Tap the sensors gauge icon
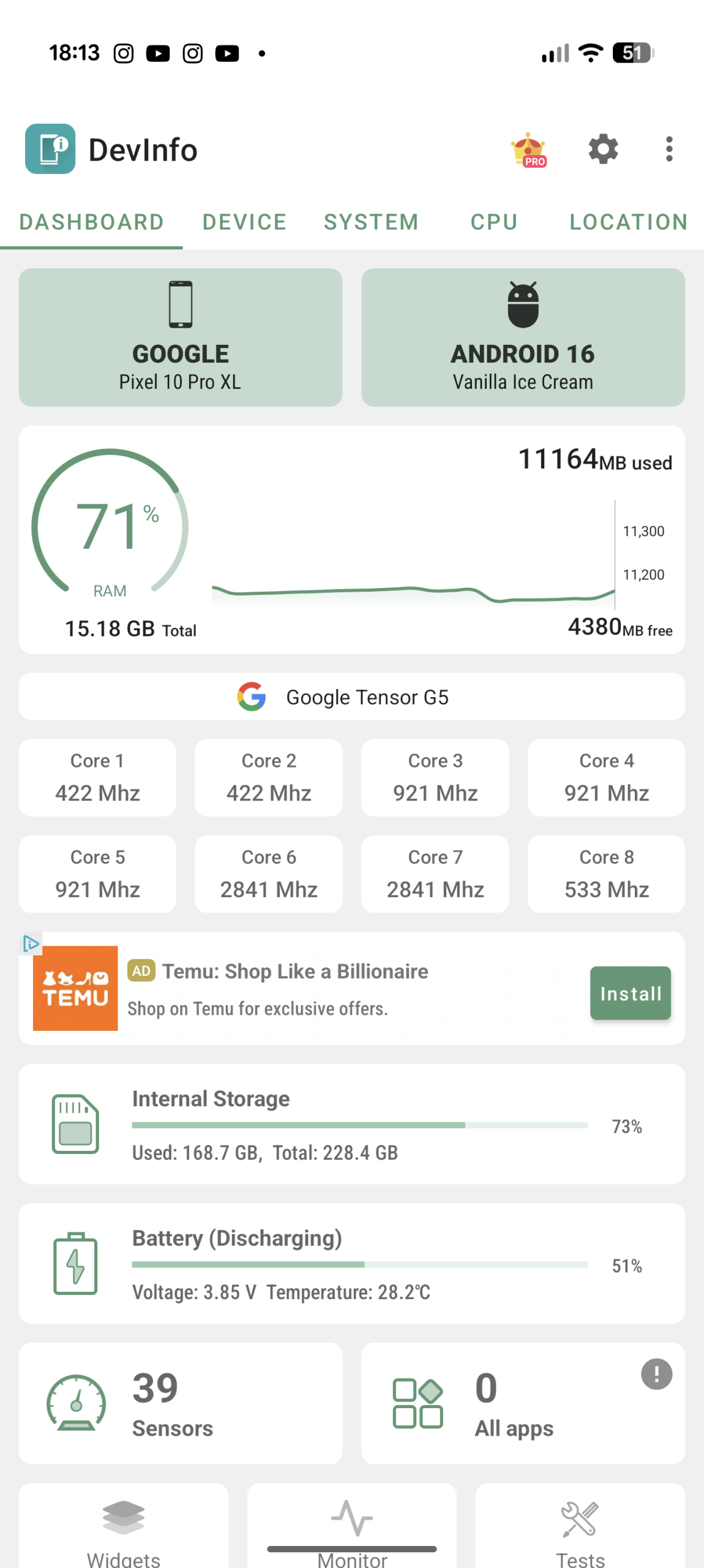The image size is (704, 1568). click(x=77, y=1403)
